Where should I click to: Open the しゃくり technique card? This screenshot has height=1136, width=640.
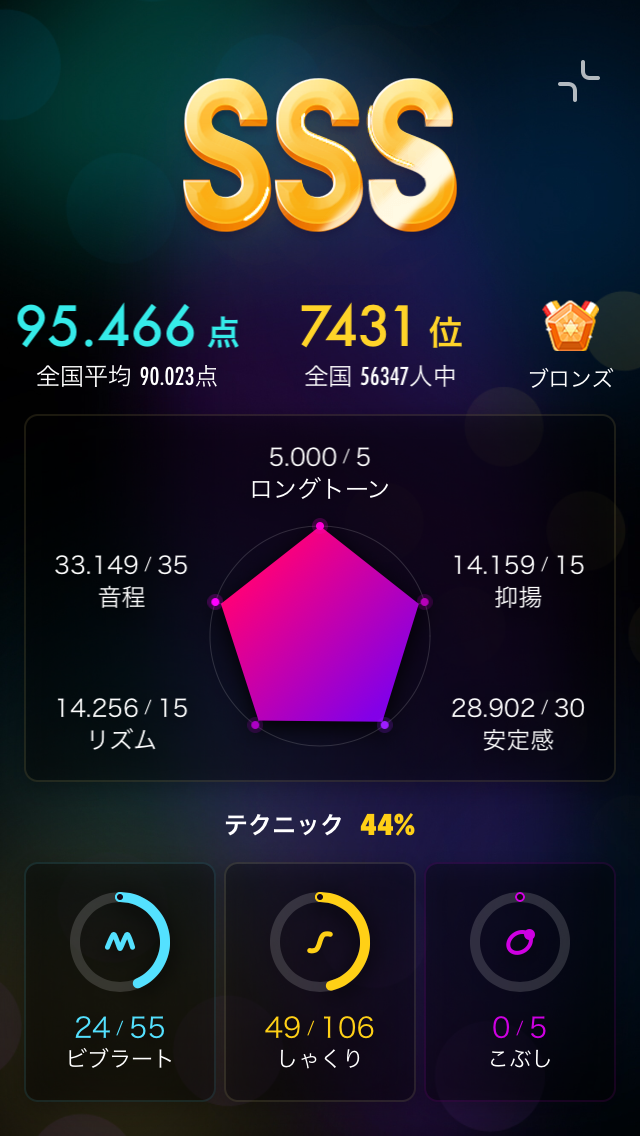pos(320,981)
